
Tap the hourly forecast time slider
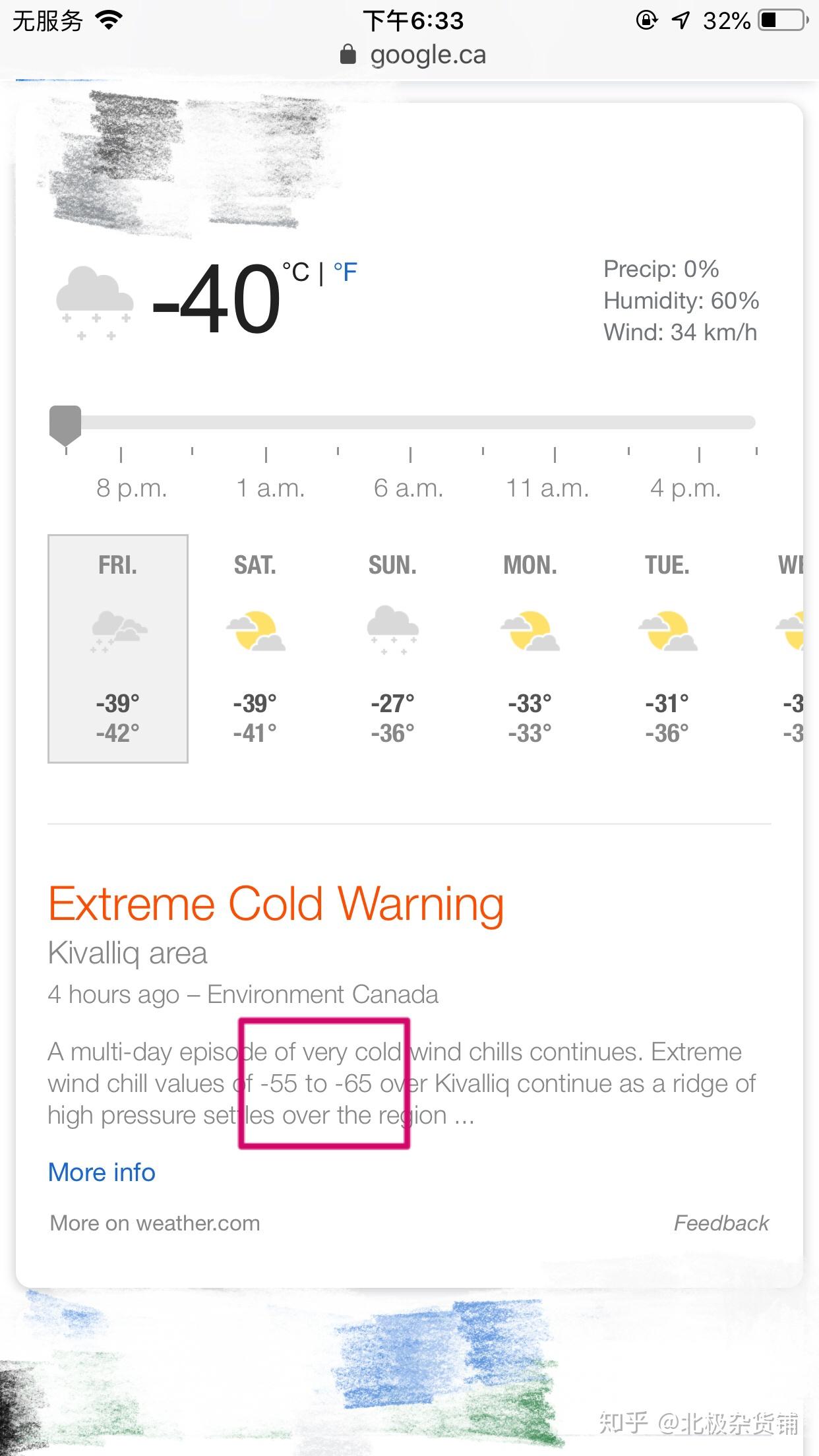402,423
